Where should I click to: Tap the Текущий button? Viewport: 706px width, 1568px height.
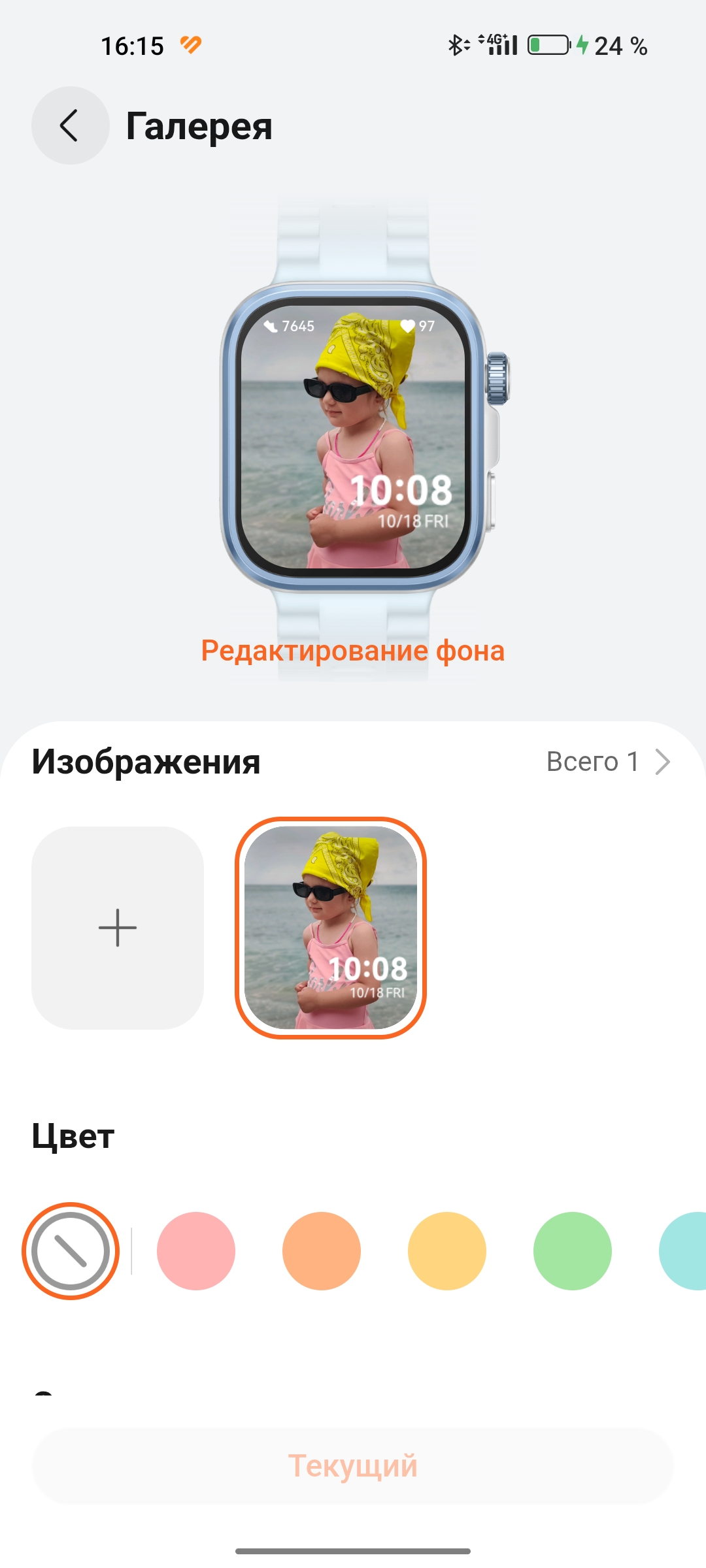(353, 1466)
